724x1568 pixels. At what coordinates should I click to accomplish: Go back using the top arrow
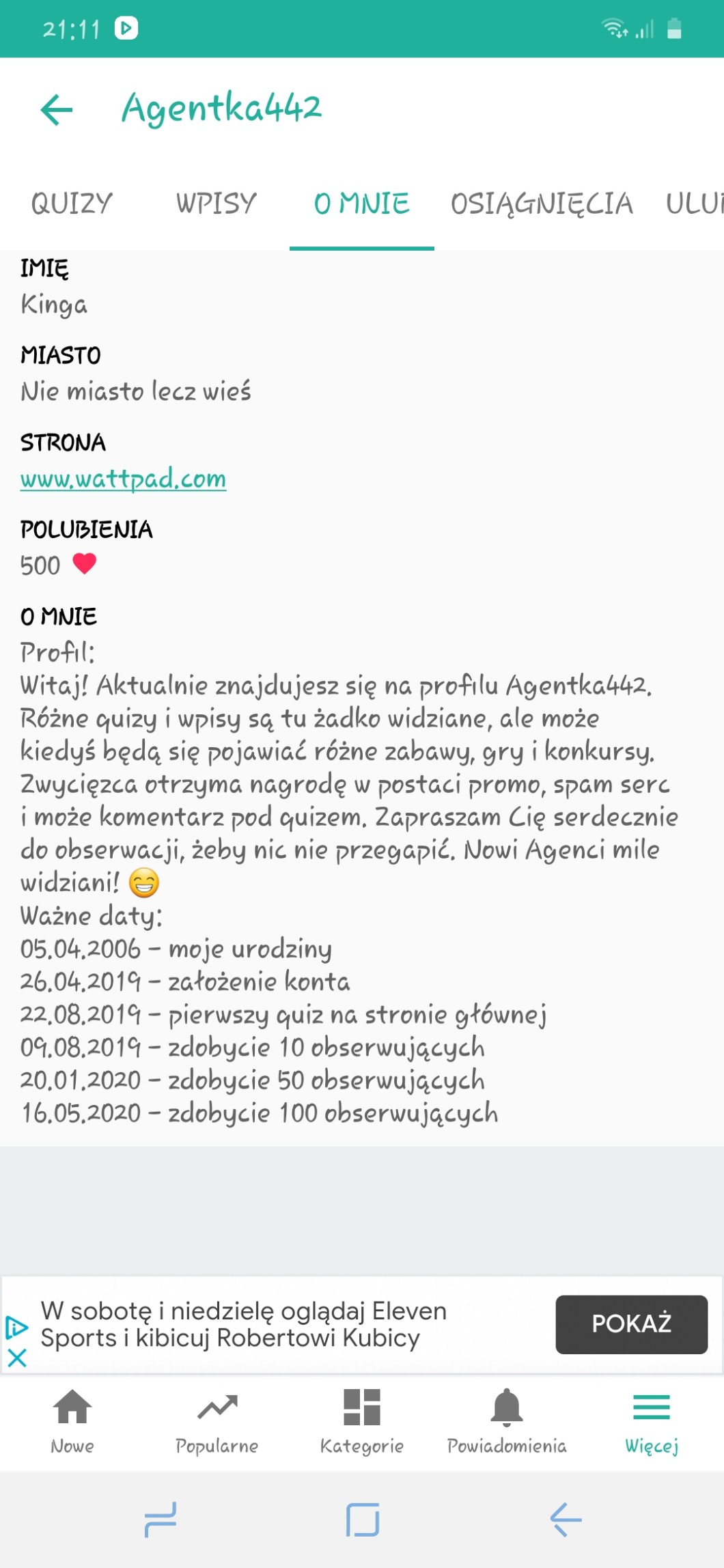pos(57,109)
